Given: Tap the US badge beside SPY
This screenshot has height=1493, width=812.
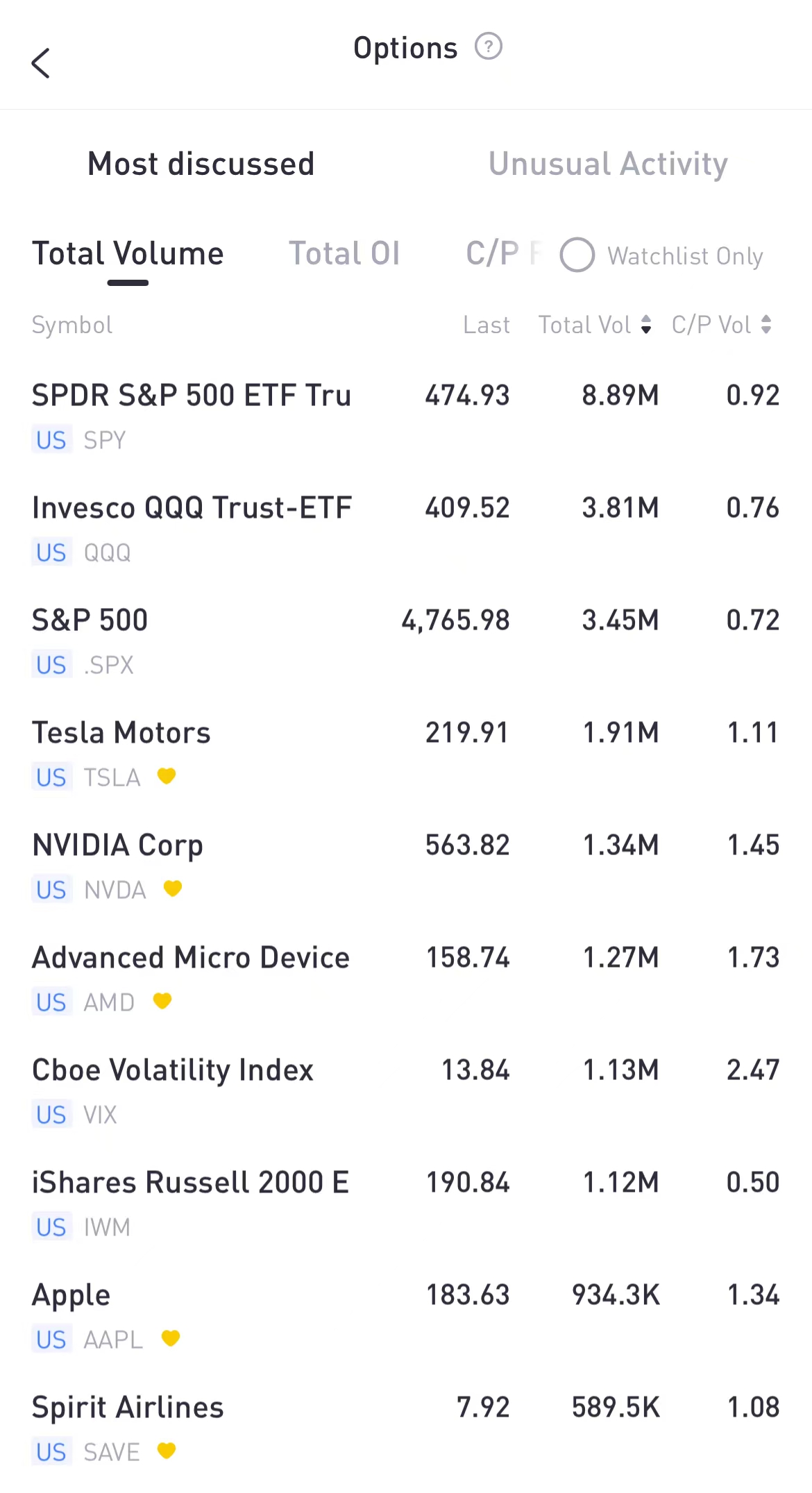Looking at the screenshot, I should coord(51,439).
